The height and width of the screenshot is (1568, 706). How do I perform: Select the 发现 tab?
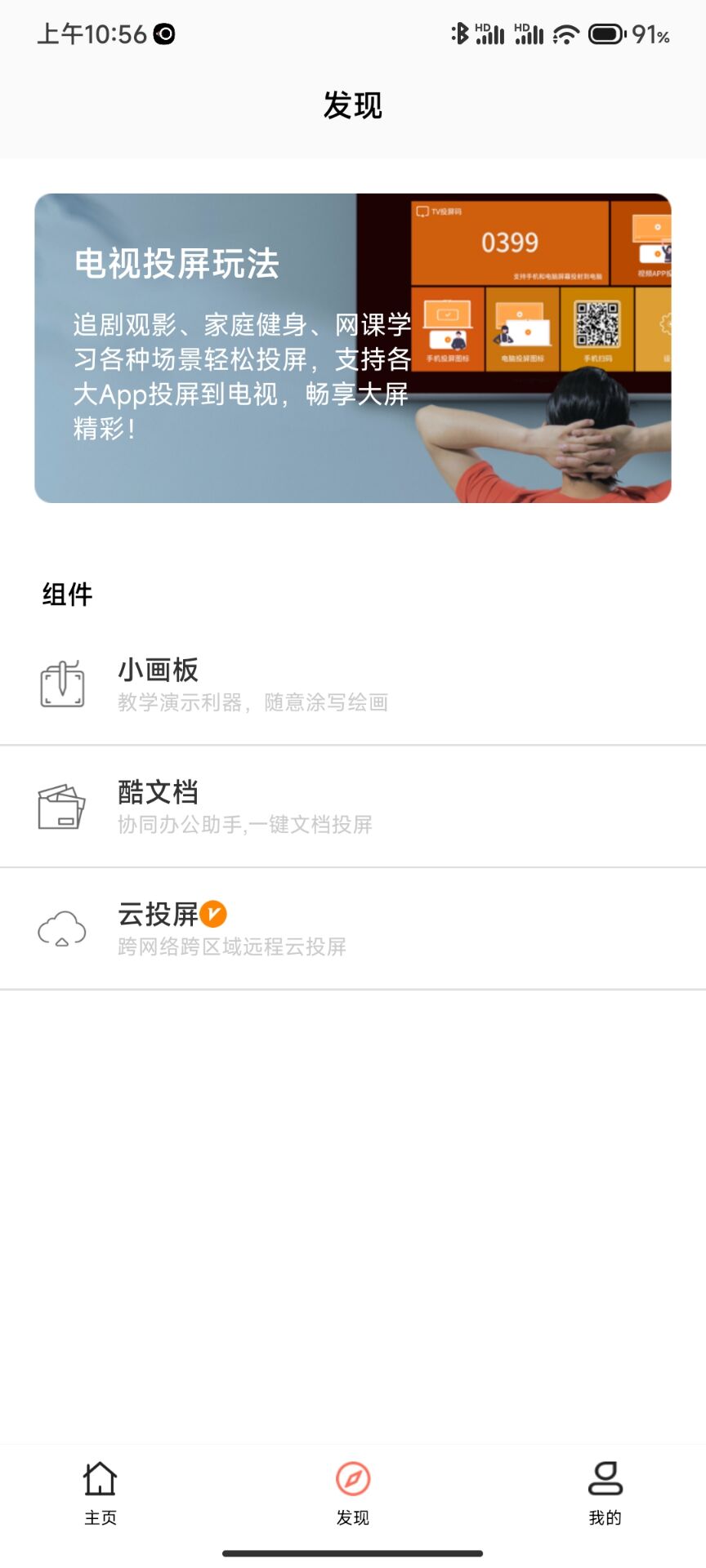click(x=353, y=1493)
